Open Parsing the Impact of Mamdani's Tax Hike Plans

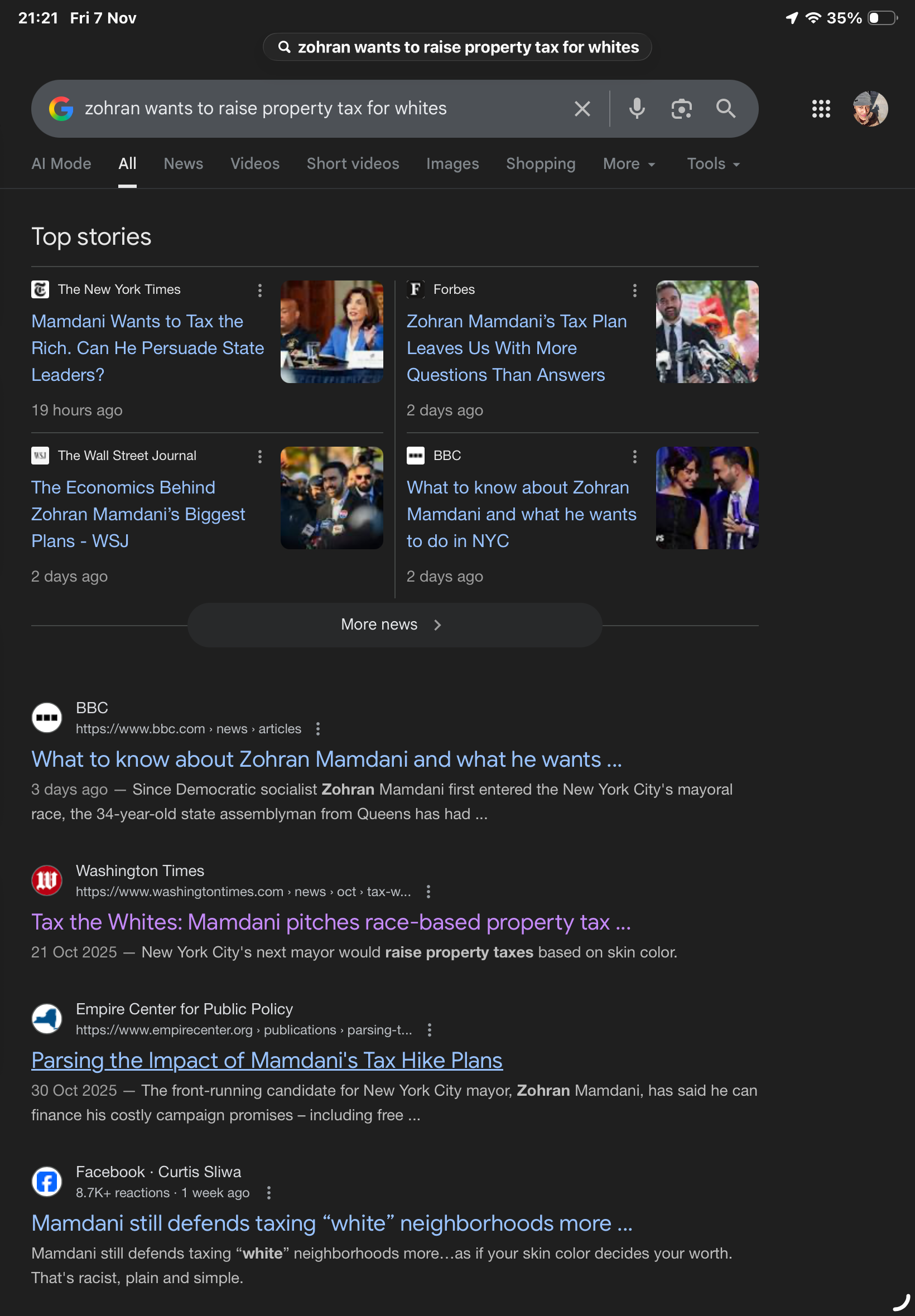point(267,1060)
